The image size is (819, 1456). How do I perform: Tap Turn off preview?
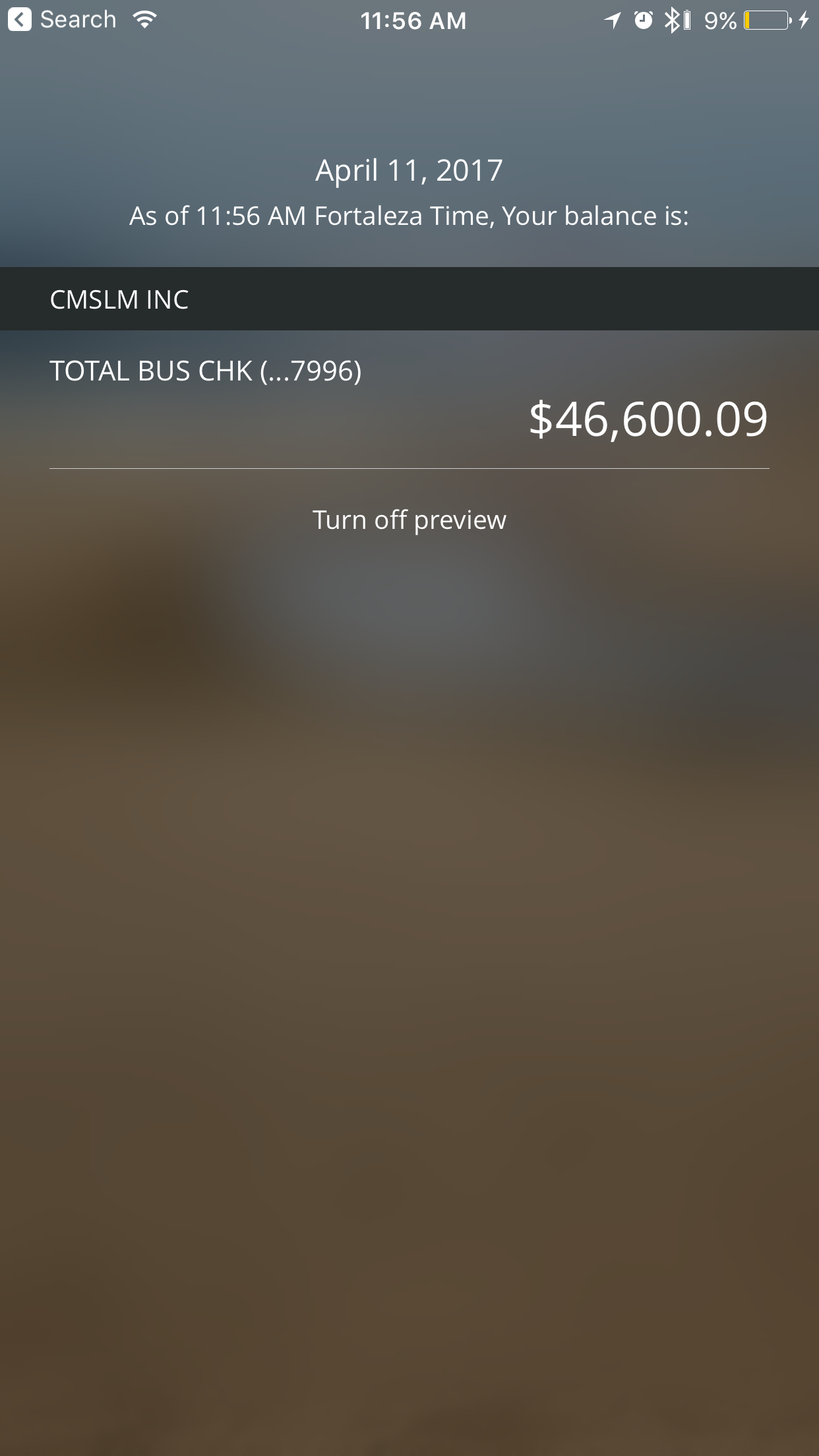[x=409, y=520]
